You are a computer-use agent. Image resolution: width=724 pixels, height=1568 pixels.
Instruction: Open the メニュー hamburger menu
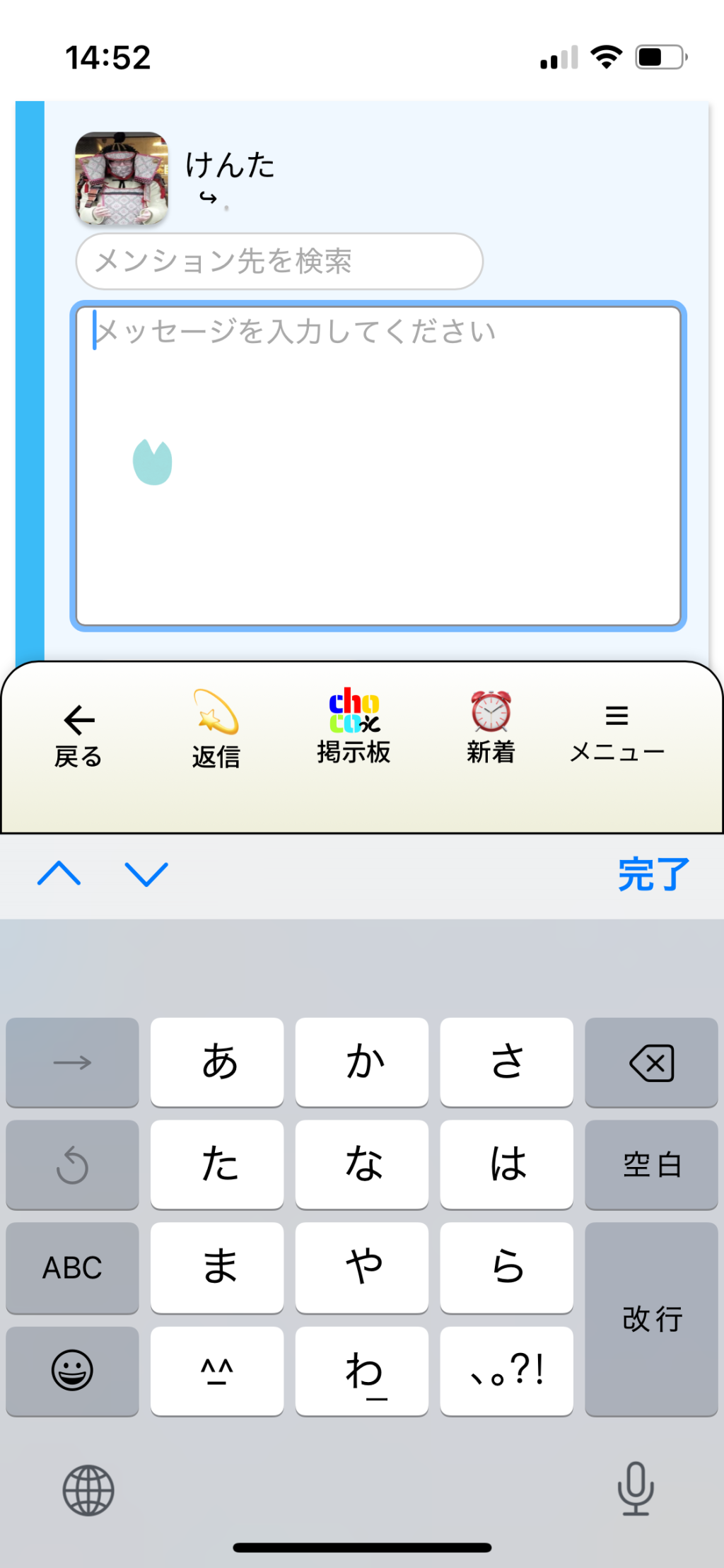617,732
